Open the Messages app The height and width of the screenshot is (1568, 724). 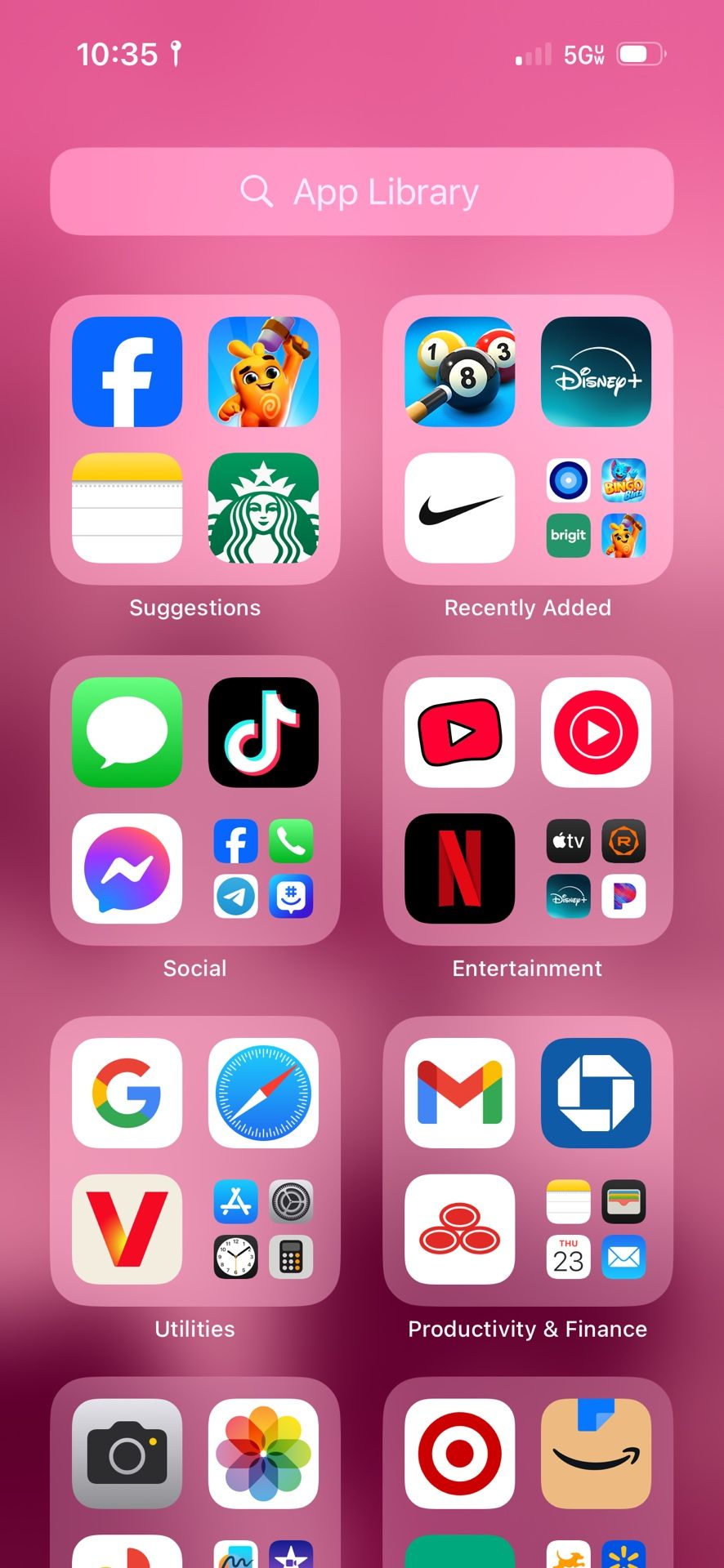(127, 733)
